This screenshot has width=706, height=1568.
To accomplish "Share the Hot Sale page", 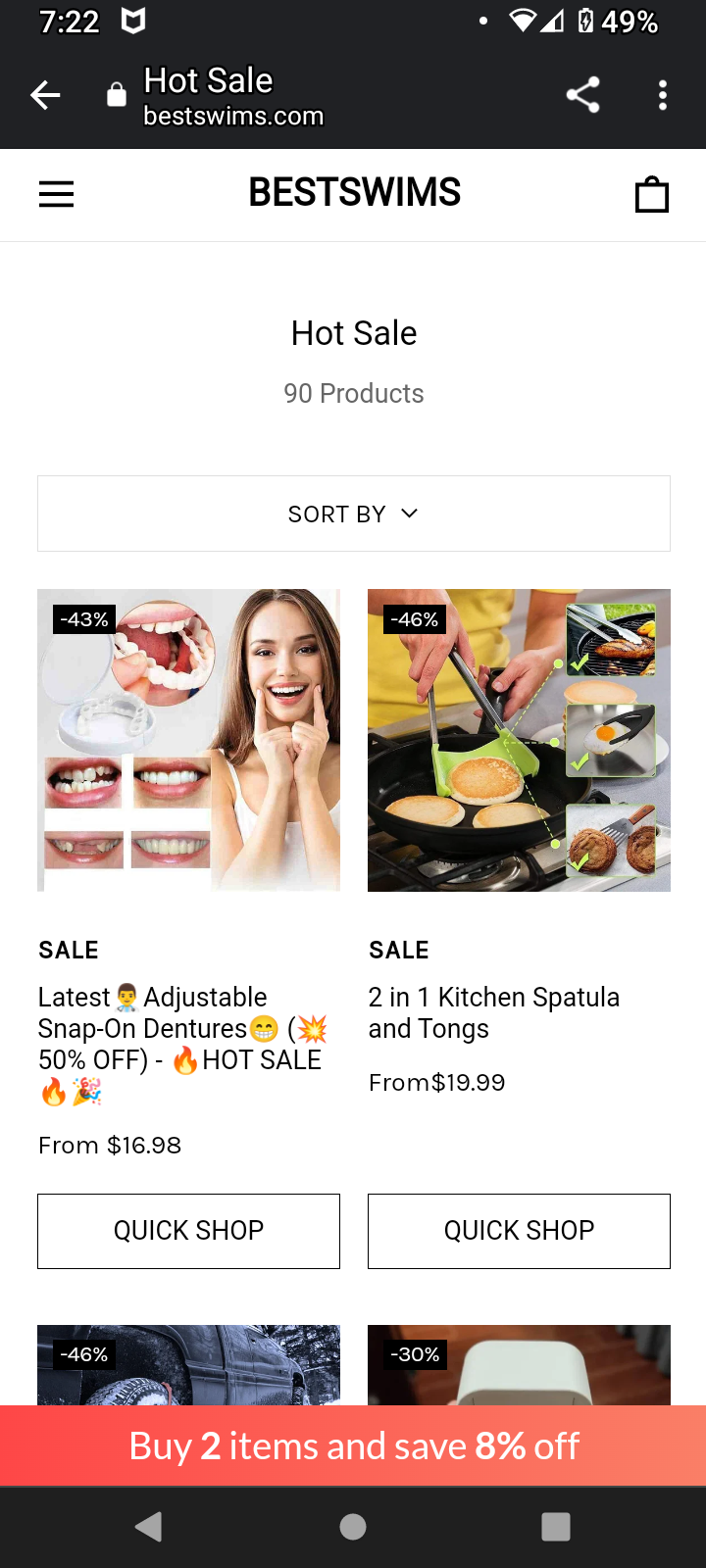I will pyautogui.click(x=582, y=95).
